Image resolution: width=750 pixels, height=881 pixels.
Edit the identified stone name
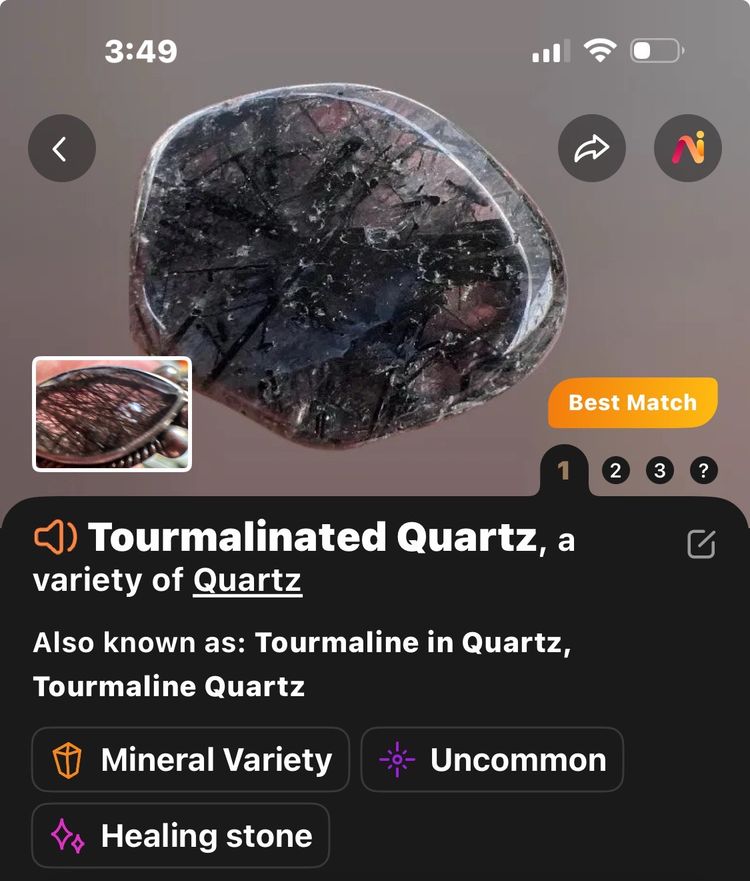tap(702, 544)
